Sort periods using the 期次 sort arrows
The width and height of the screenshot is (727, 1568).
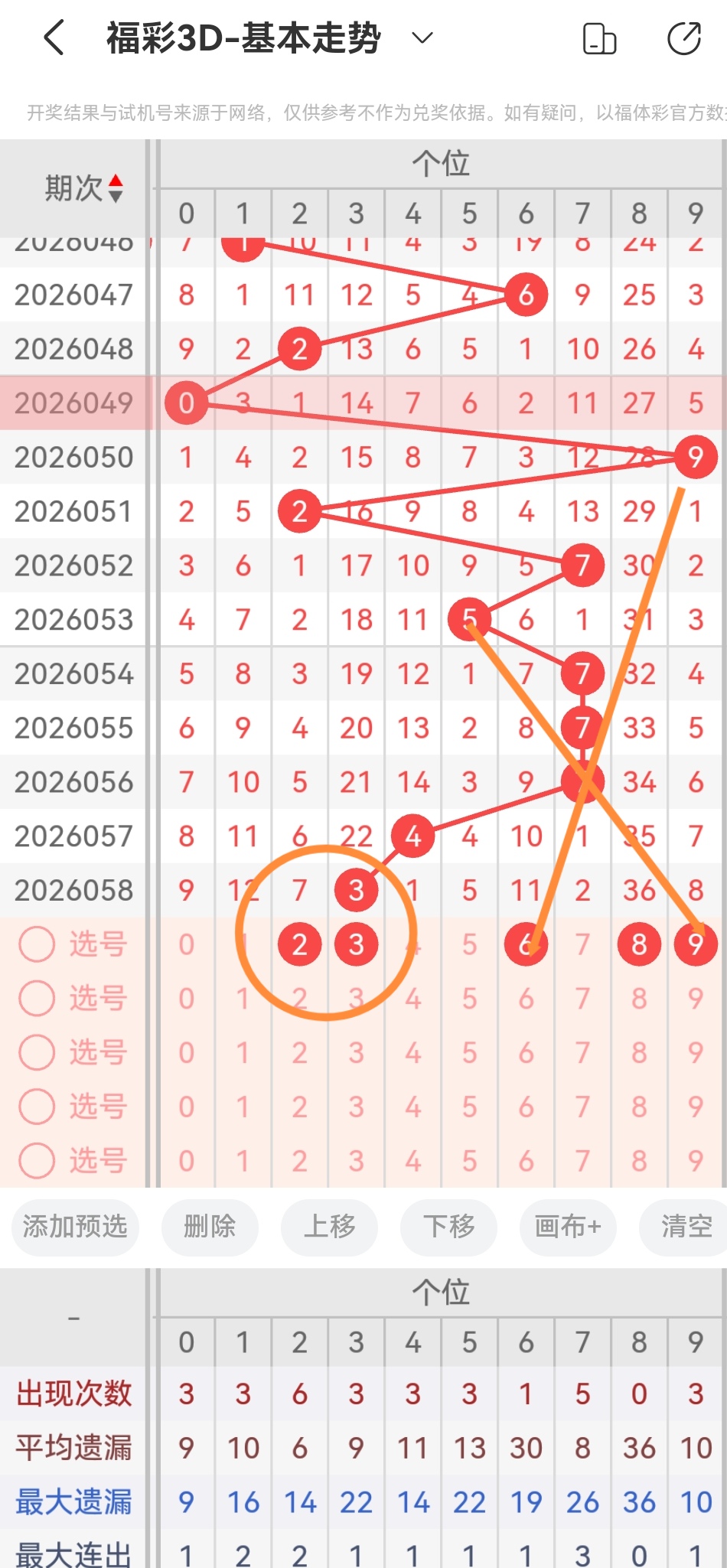(x=116, y=186)
